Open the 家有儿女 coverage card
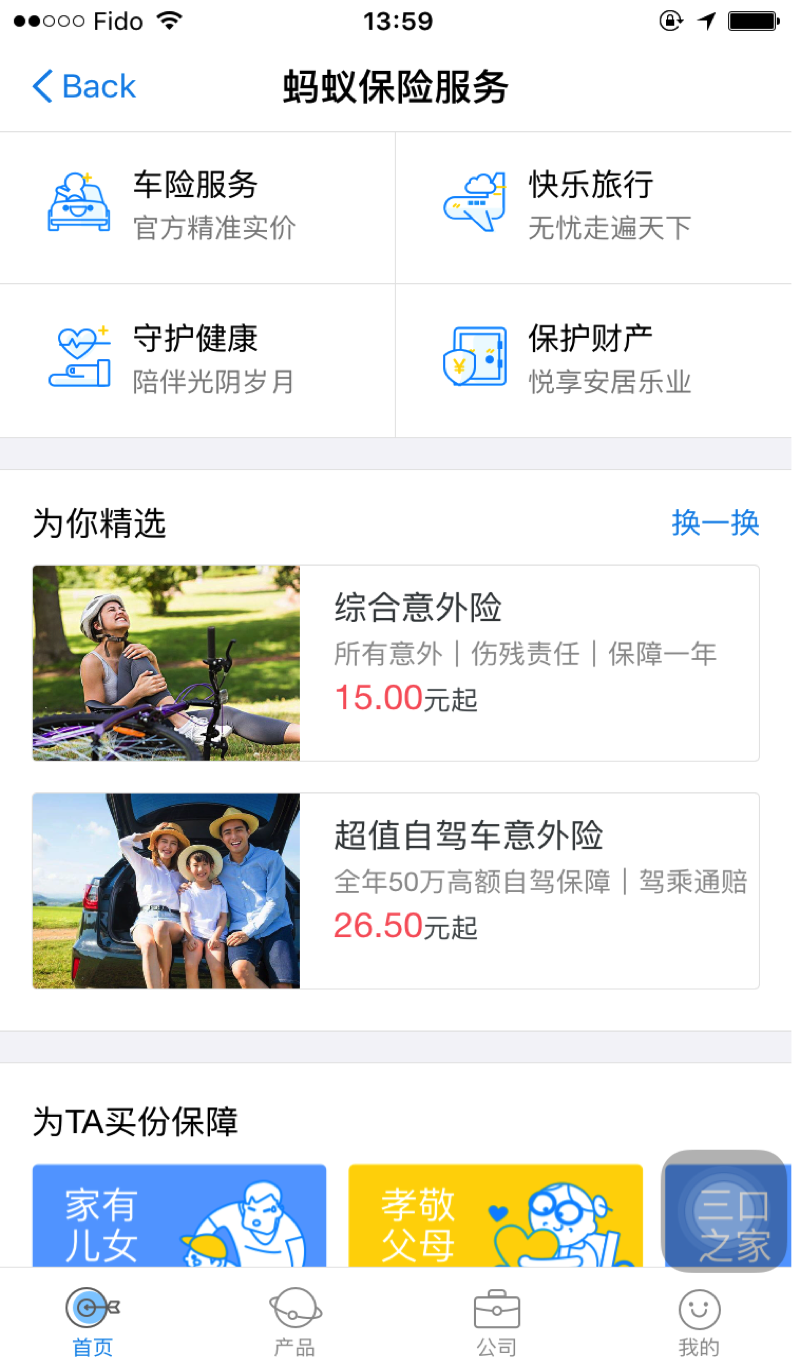 [179, 1216]
